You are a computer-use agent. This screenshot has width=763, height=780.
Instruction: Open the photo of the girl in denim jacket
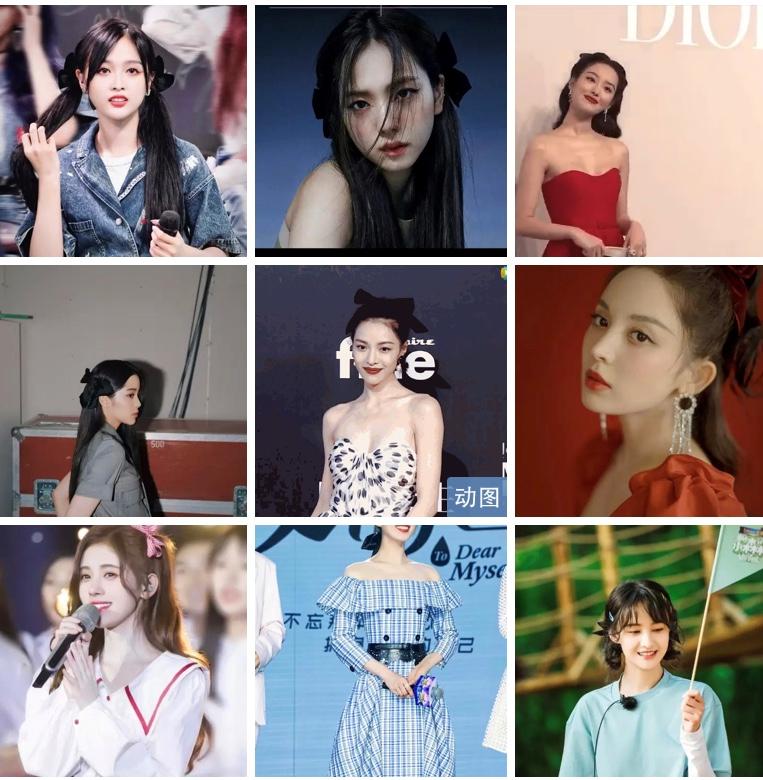pyautogui.click(x=124, y=130)
